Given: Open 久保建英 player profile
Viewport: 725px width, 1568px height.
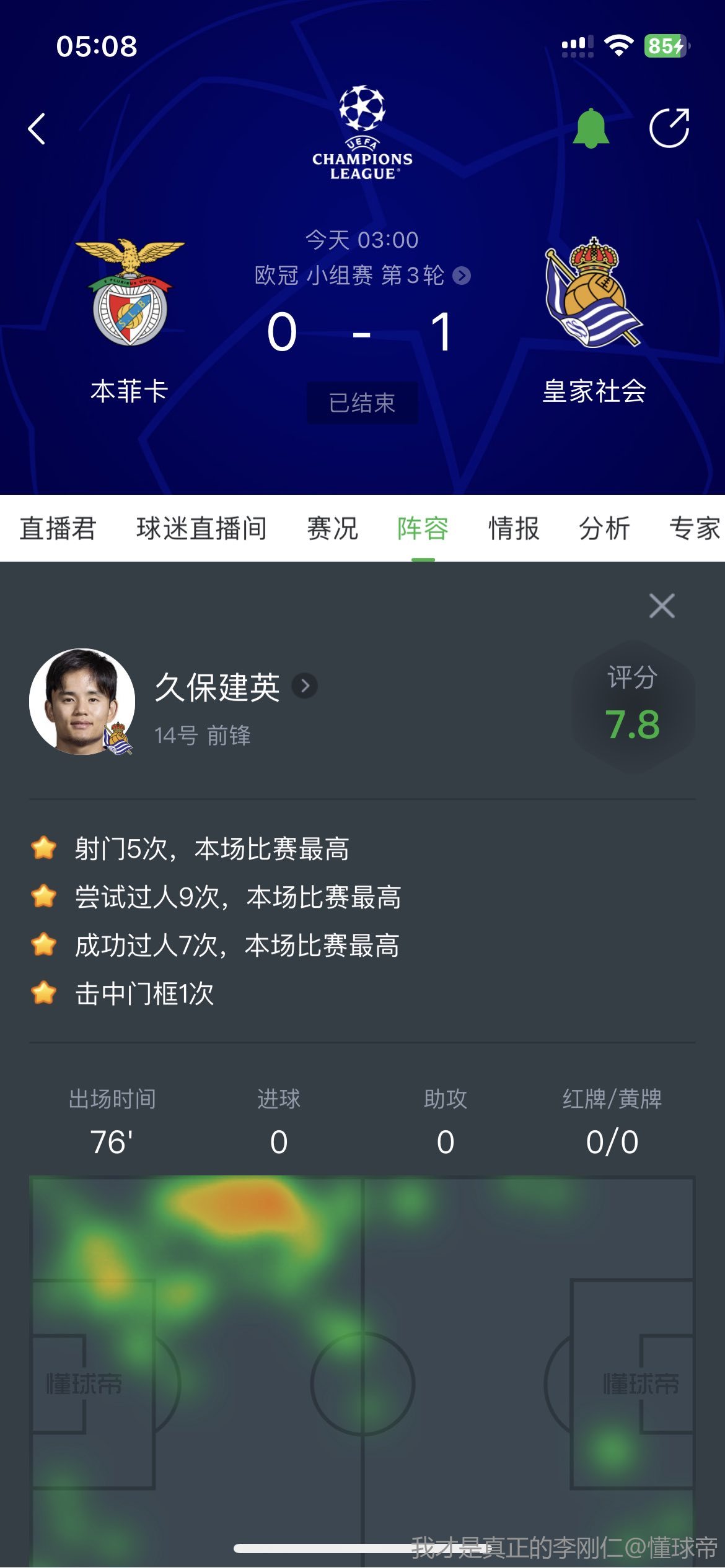Looking at the screenshot, I should [235, 687].
